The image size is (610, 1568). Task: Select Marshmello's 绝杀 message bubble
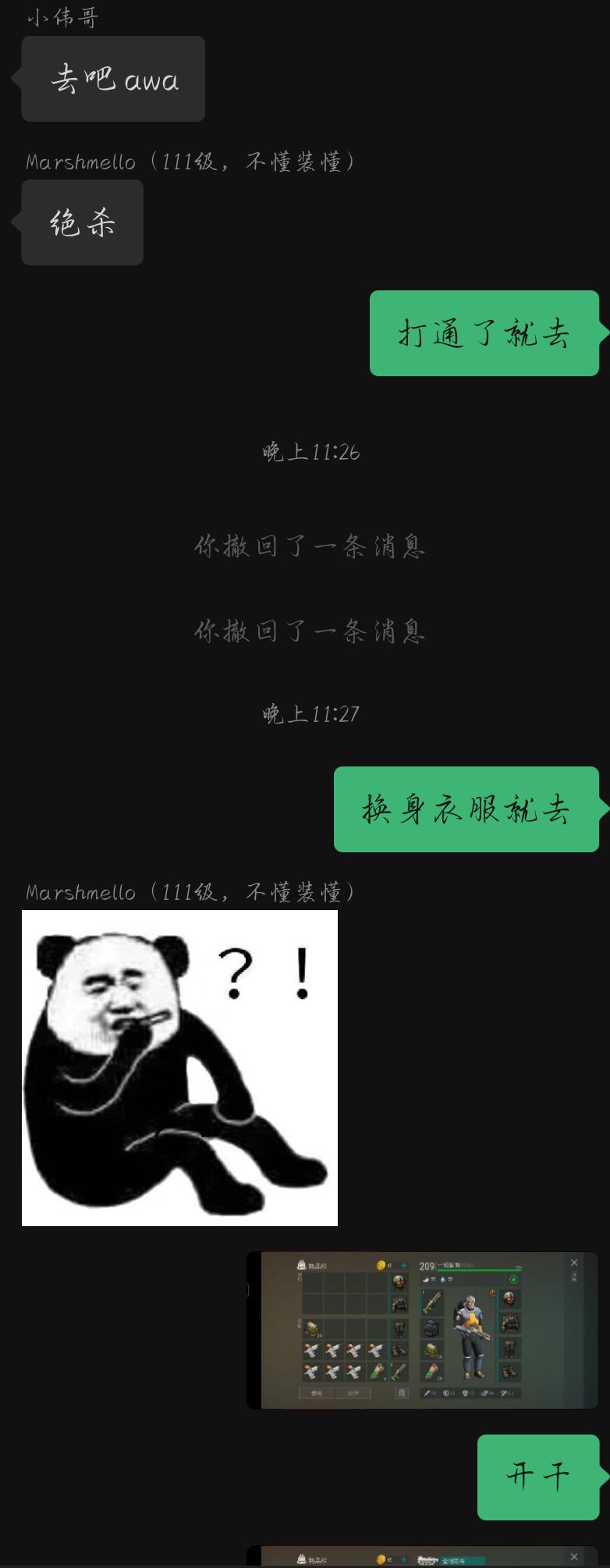click(82, 222)
